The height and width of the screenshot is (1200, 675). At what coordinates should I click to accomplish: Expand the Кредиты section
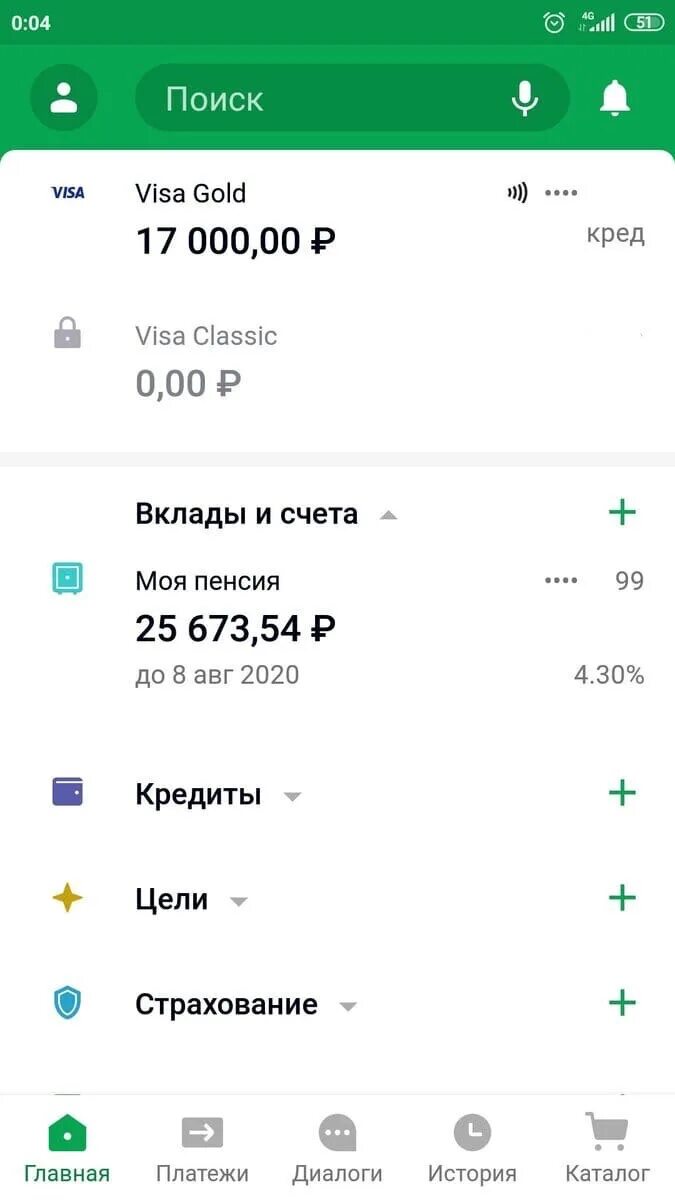(x=292, y=797)
